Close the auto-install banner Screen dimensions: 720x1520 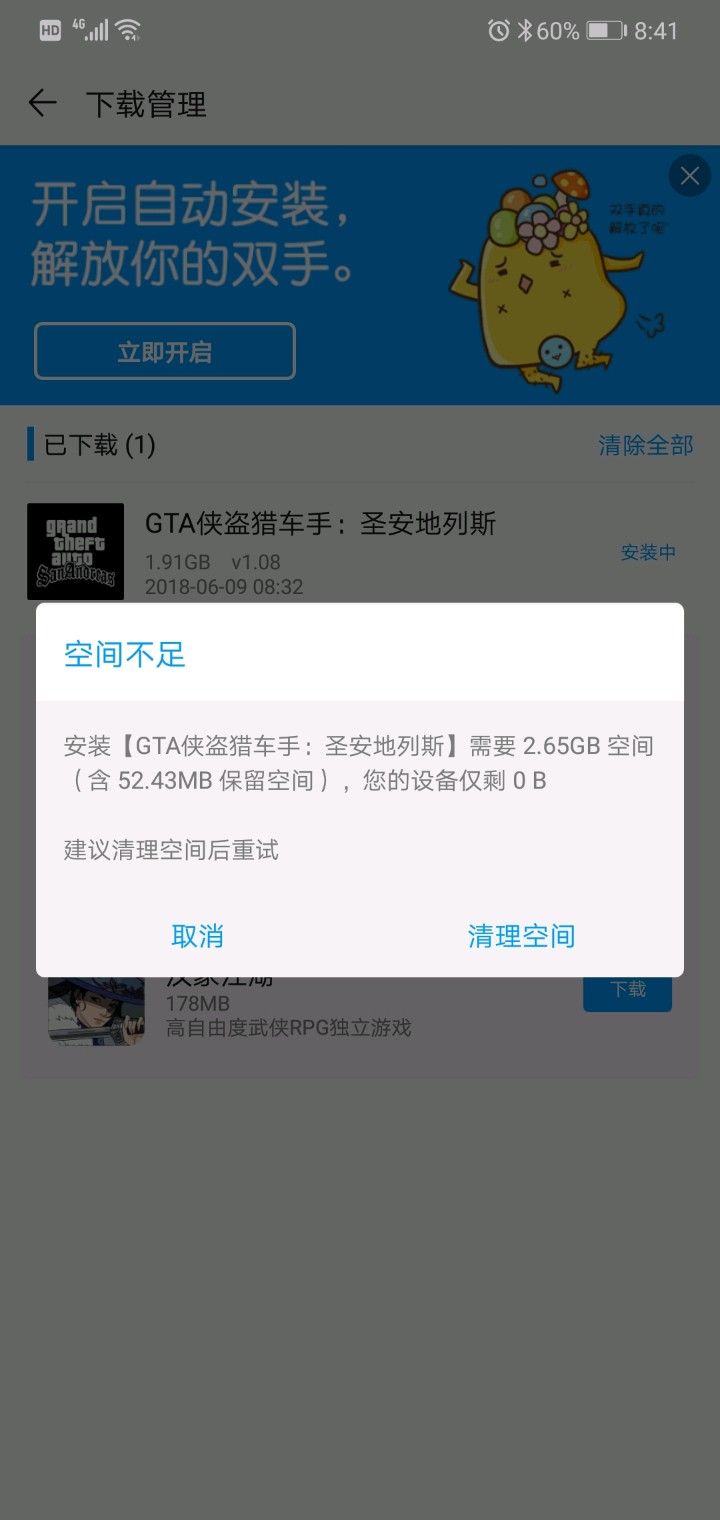point(689,177)
